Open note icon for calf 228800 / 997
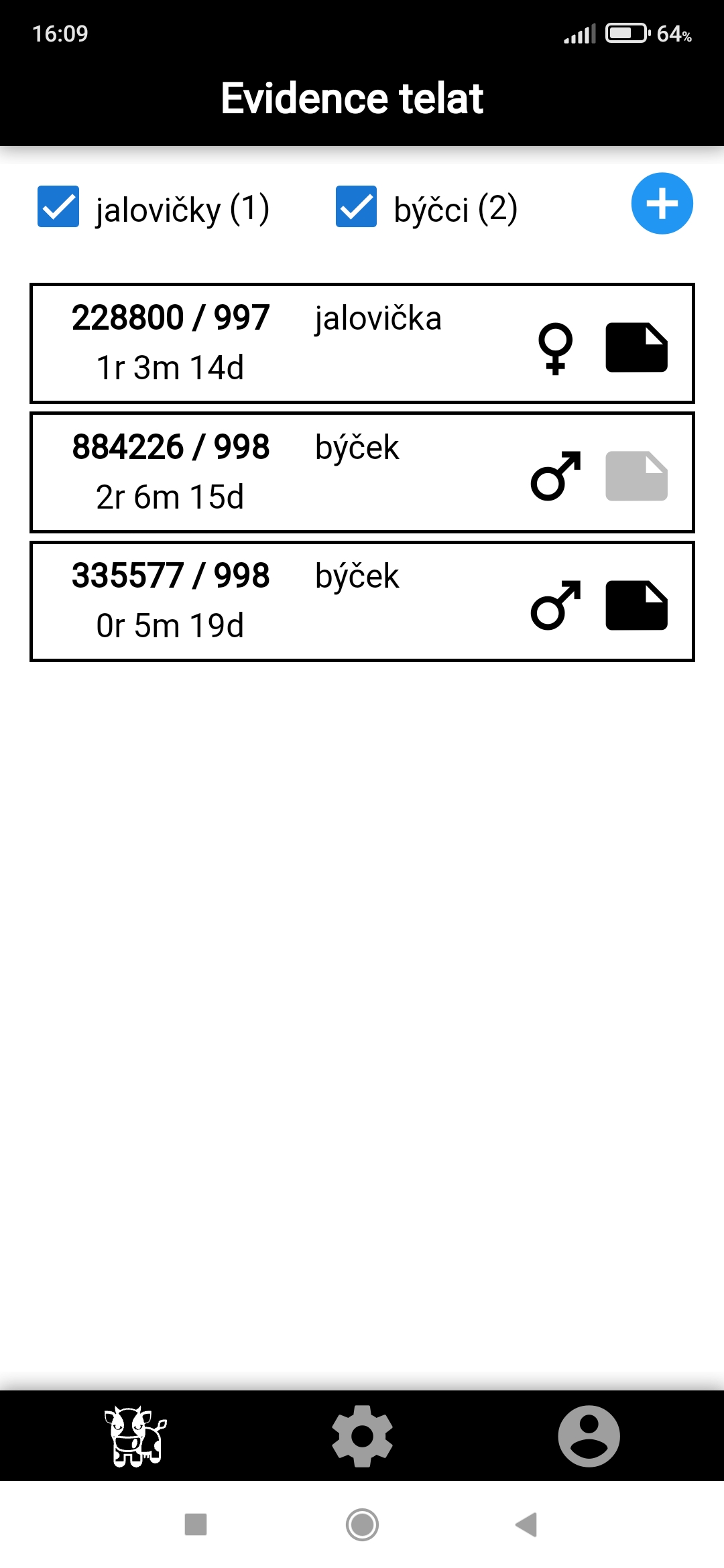The image size is (724, 1568). 636,347
